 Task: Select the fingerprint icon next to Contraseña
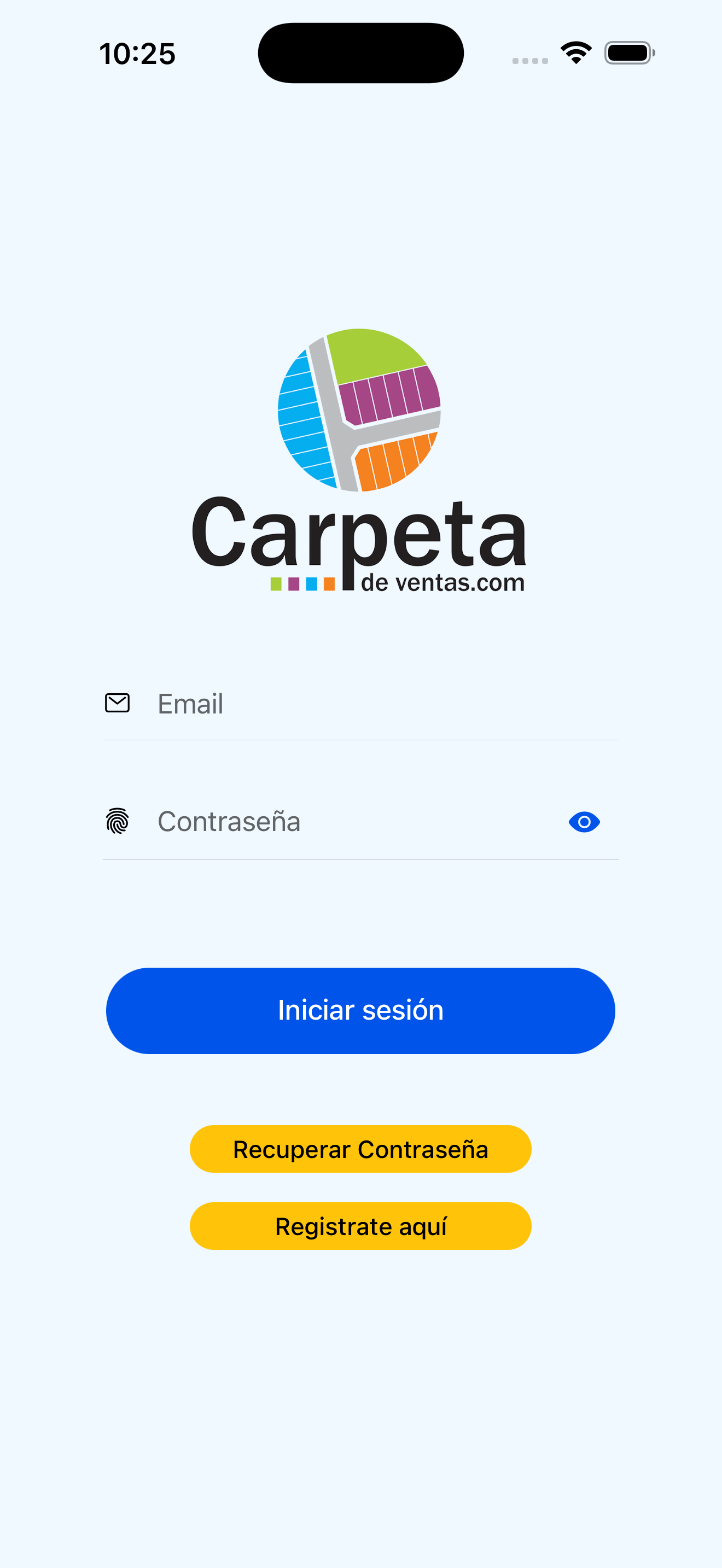[118, 821]
